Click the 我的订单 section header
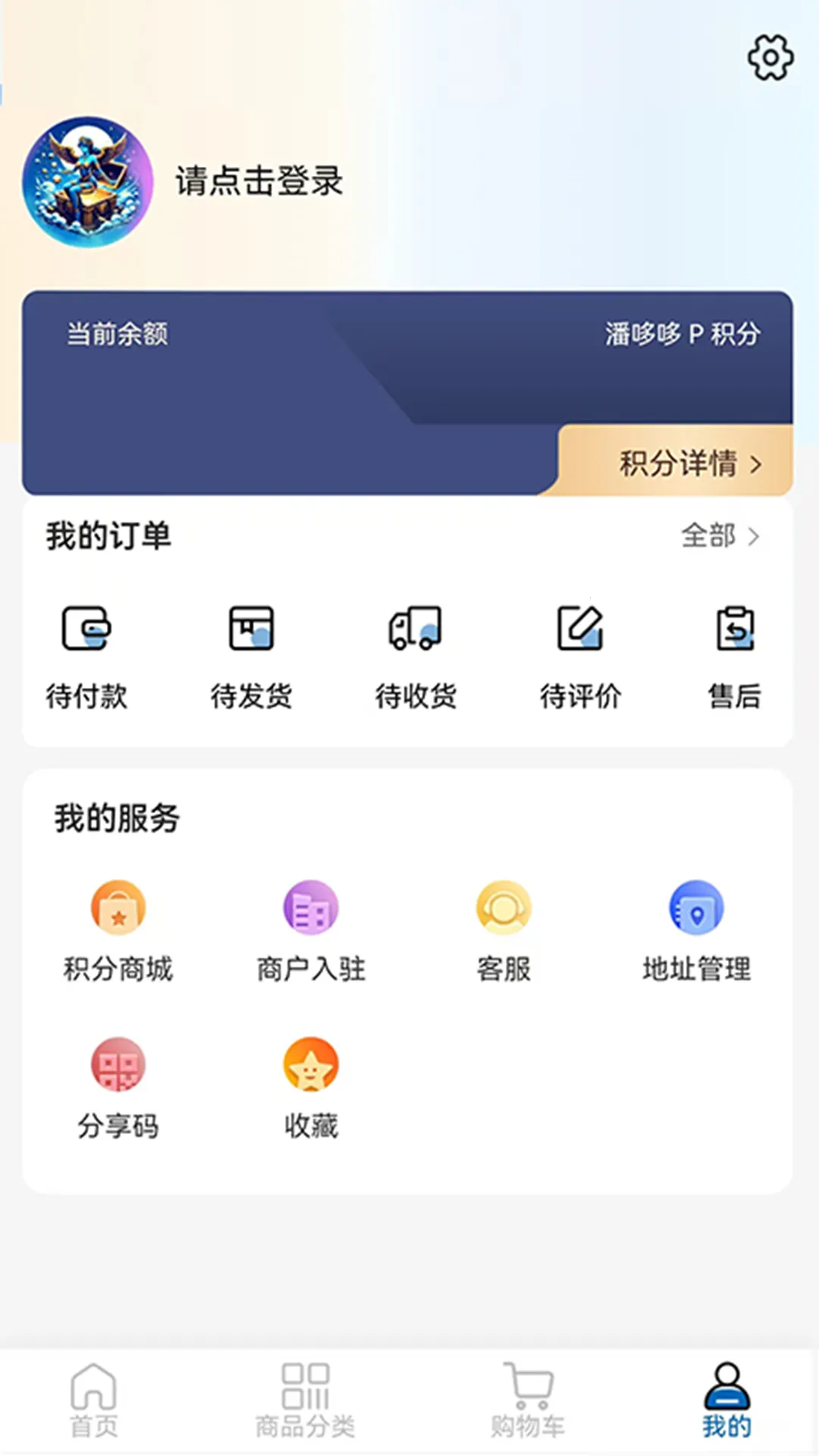Image resolution: width=819 pixels, height=1456 pixels. coord(108,536)
